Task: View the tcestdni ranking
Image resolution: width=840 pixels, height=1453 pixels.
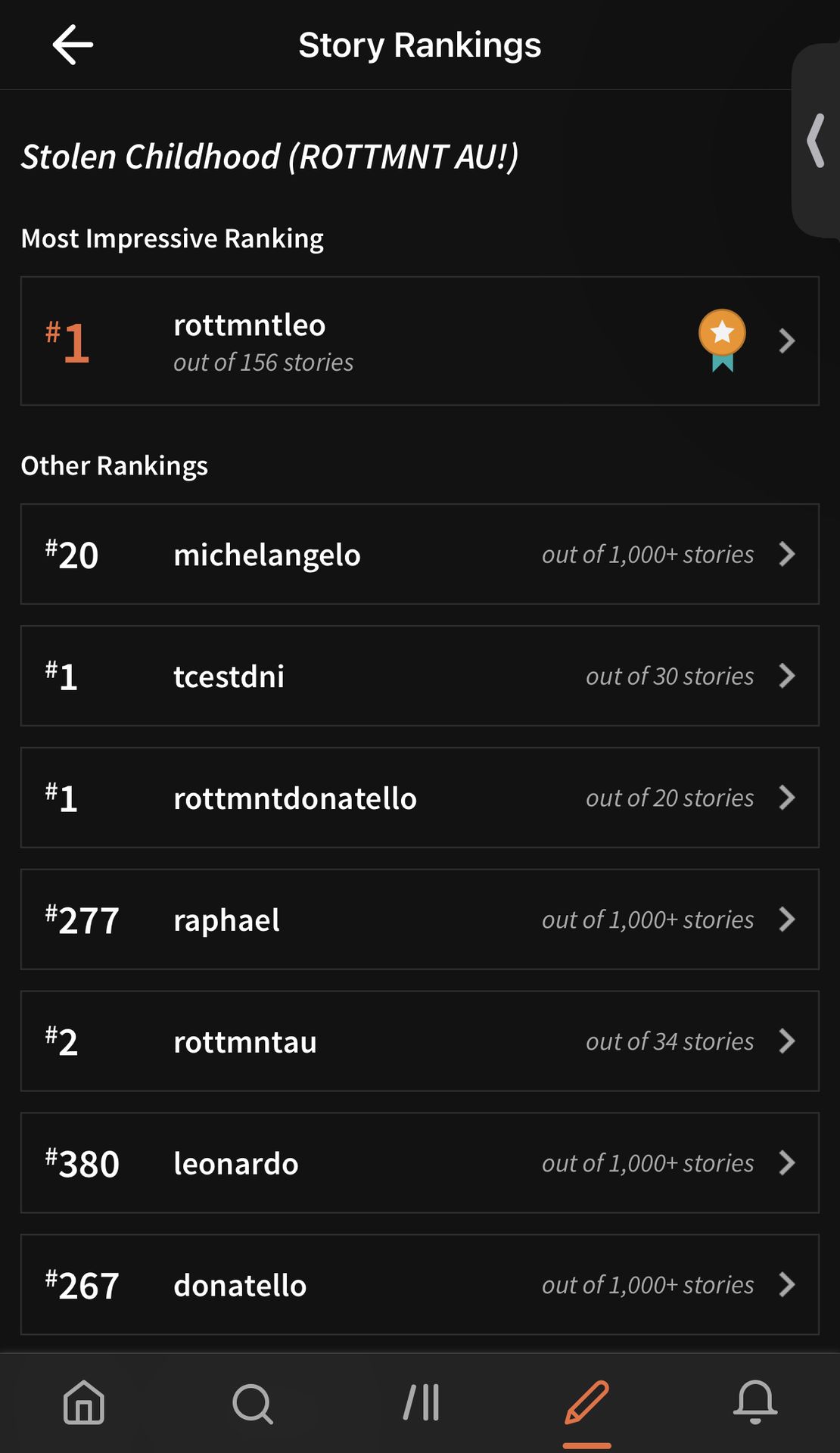Action: click(x=420, y=676)
